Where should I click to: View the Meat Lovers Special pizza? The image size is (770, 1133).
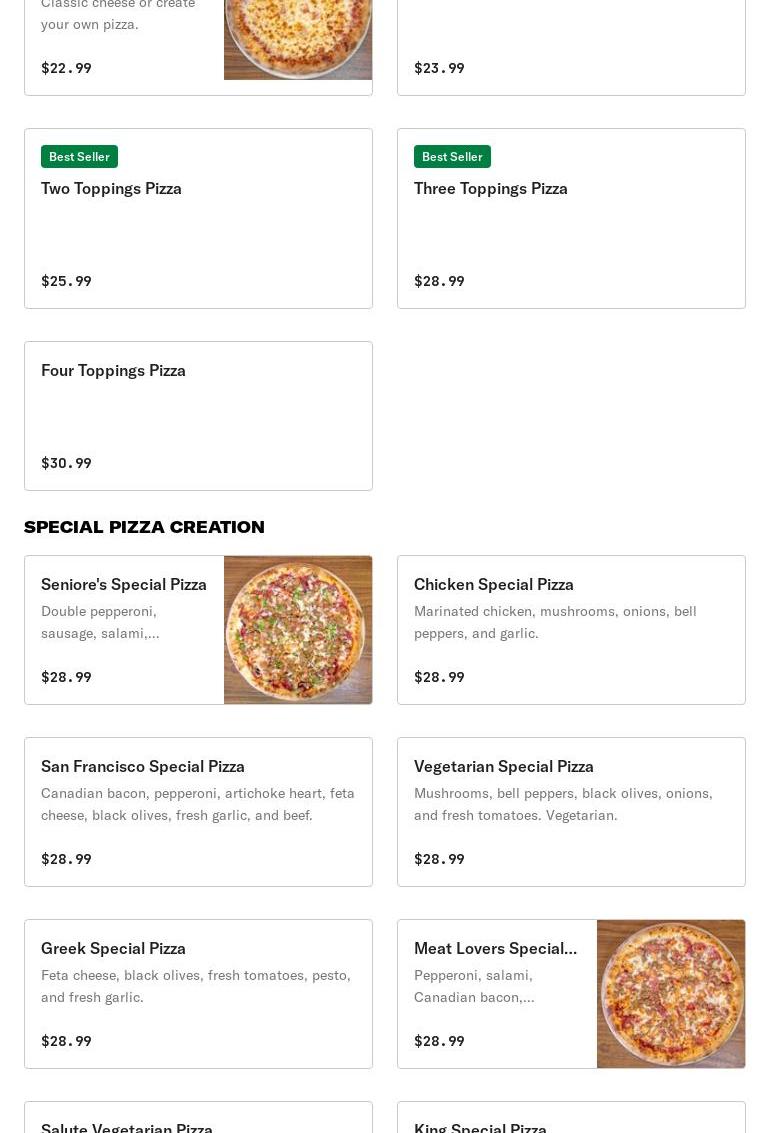tap(571, 994)
